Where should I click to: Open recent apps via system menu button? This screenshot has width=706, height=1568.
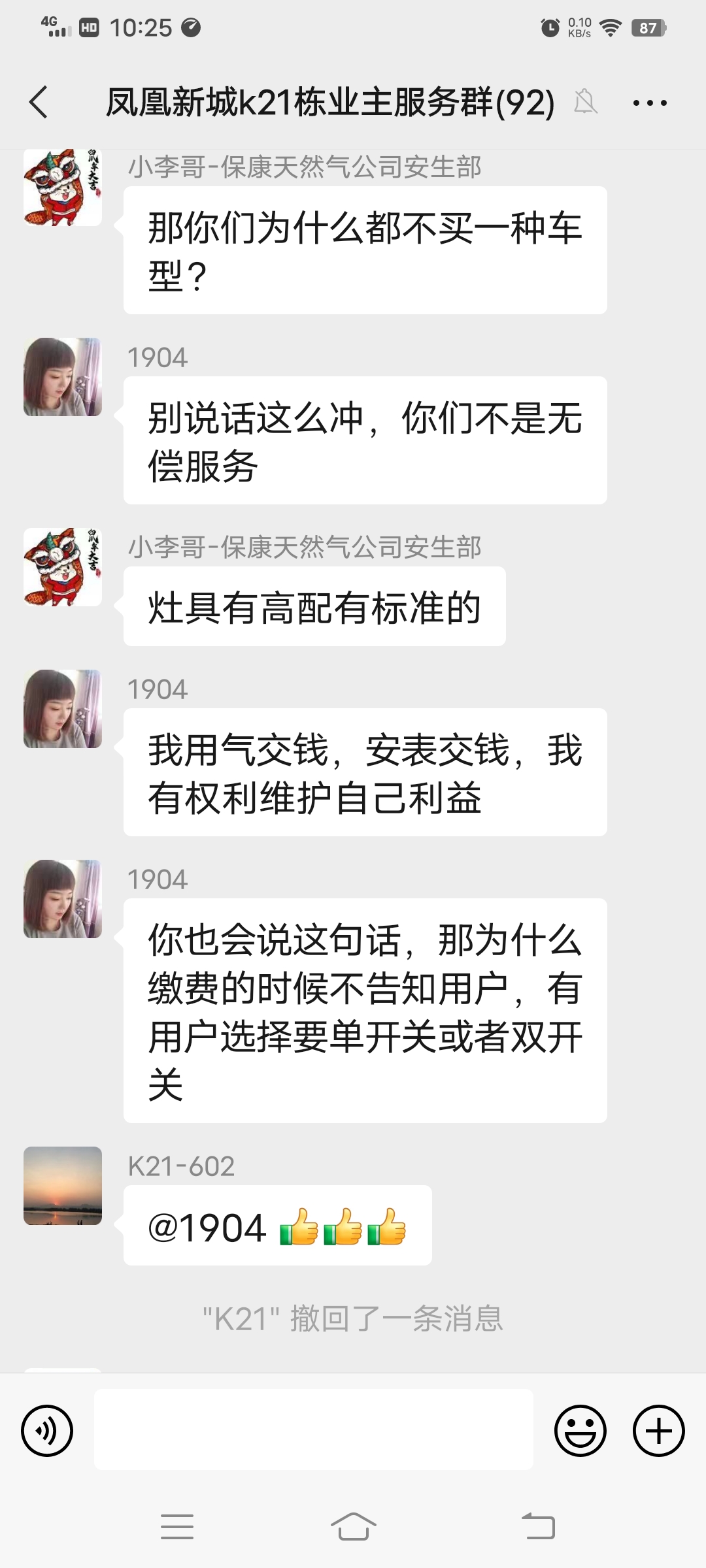click(177, 1527)
